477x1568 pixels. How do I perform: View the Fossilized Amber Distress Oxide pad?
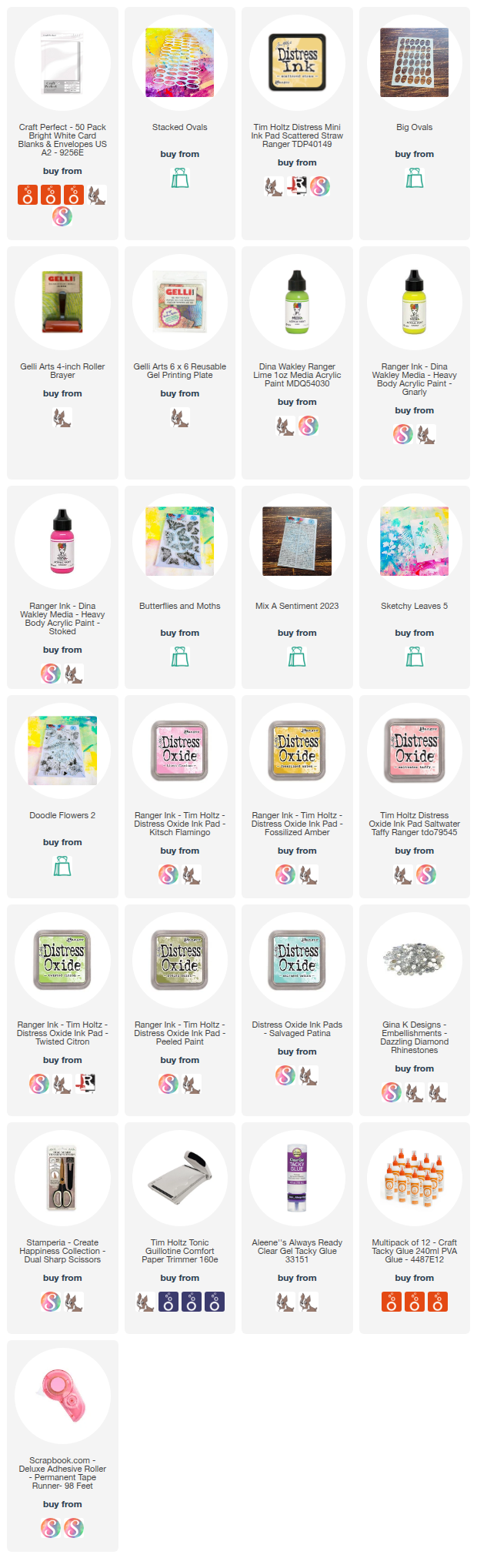tap(297, 751)
